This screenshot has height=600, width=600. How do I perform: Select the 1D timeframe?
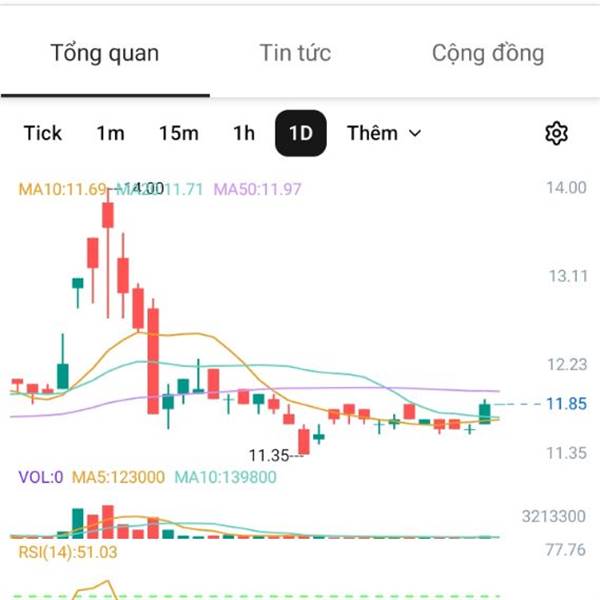(x=300, y=133)
